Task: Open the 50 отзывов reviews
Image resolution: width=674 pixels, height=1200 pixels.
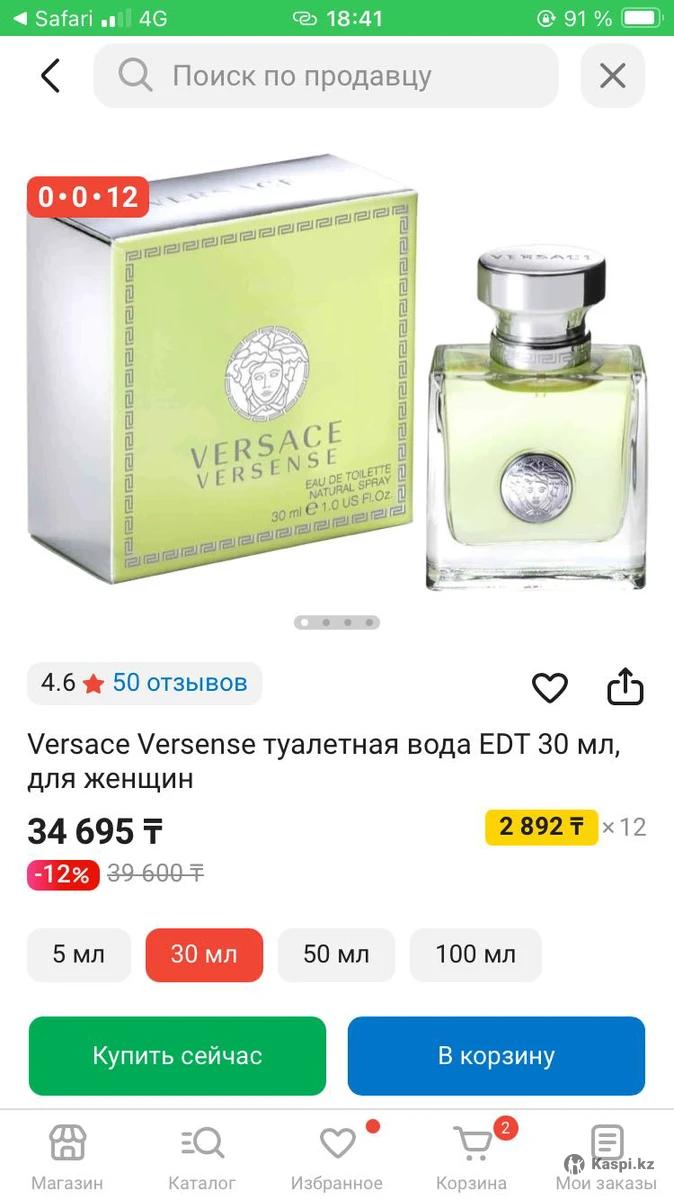Action: (x=179, y=683)
